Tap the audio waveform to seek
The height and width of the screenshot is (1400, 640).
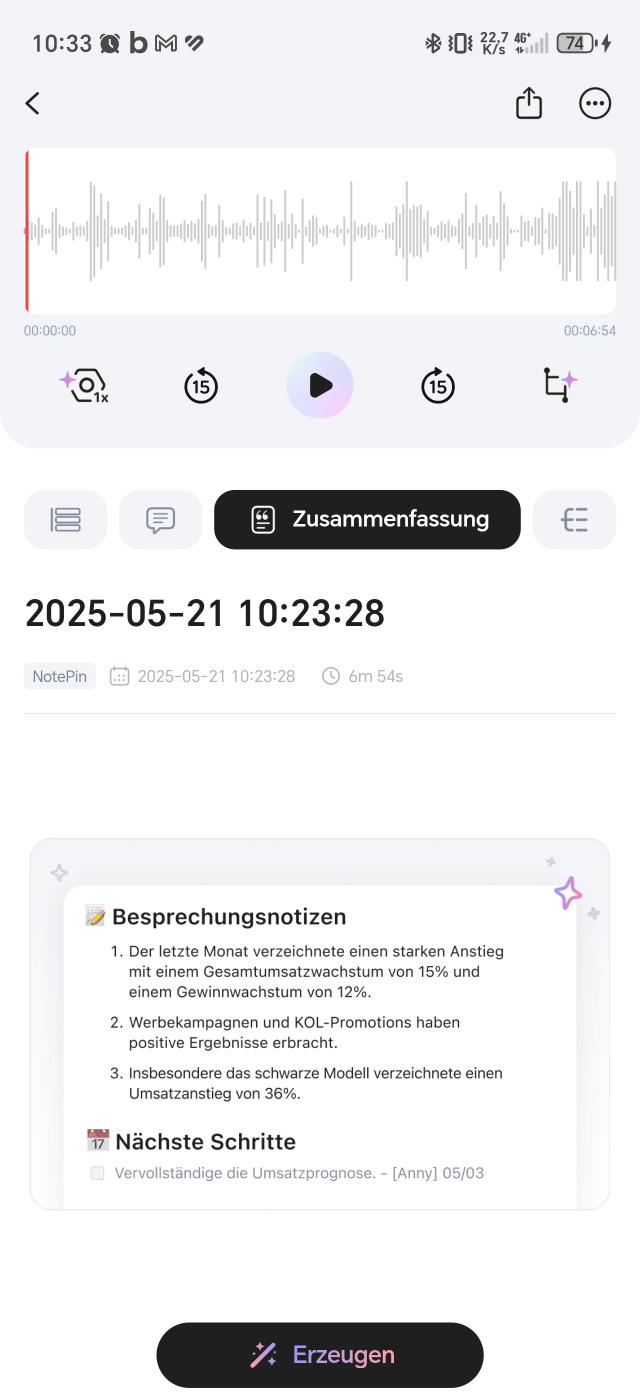coord(320,231)
